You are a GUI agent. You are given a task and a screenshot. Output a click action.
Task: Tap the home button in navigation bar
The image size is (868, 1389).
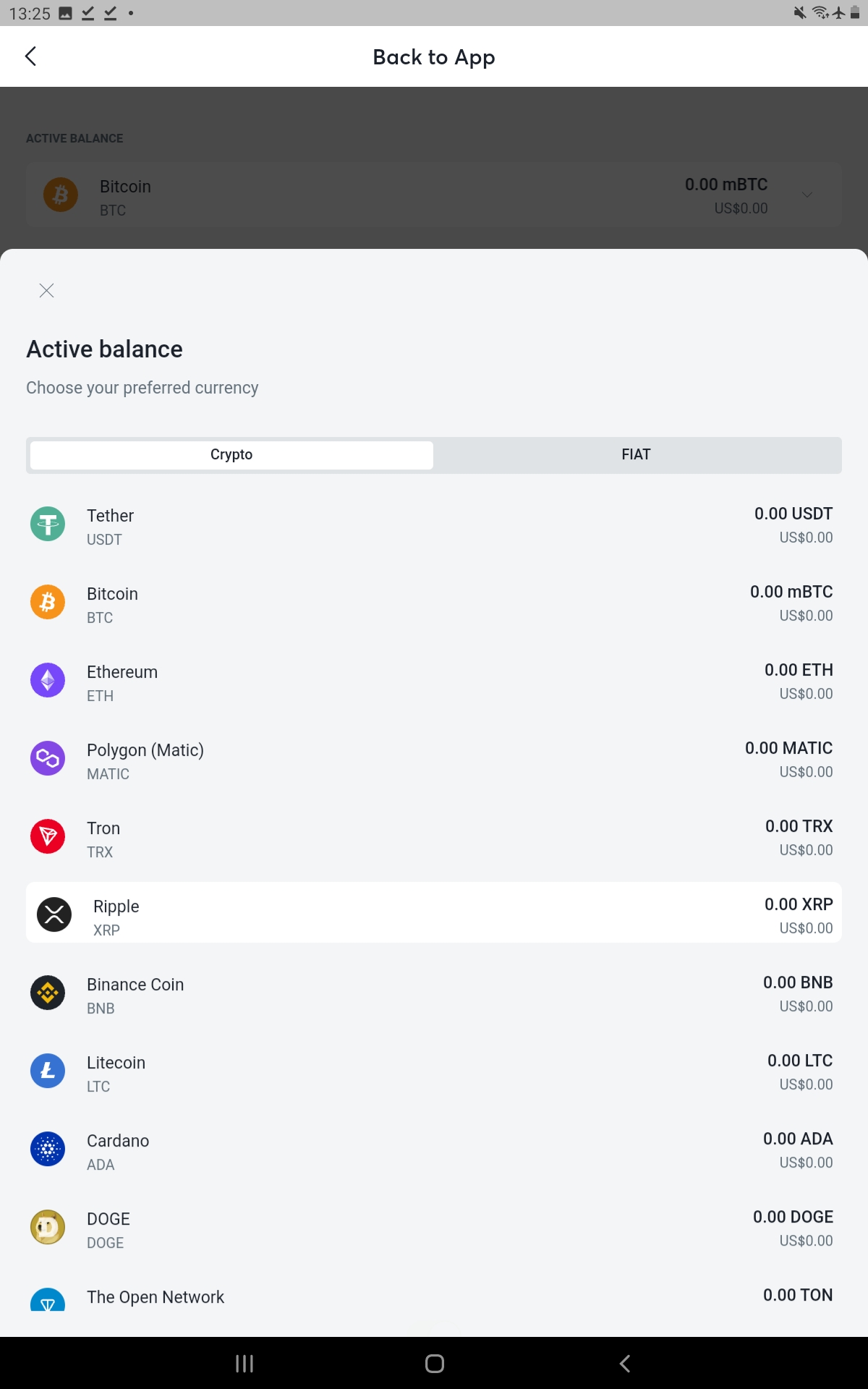(434, 1363)
